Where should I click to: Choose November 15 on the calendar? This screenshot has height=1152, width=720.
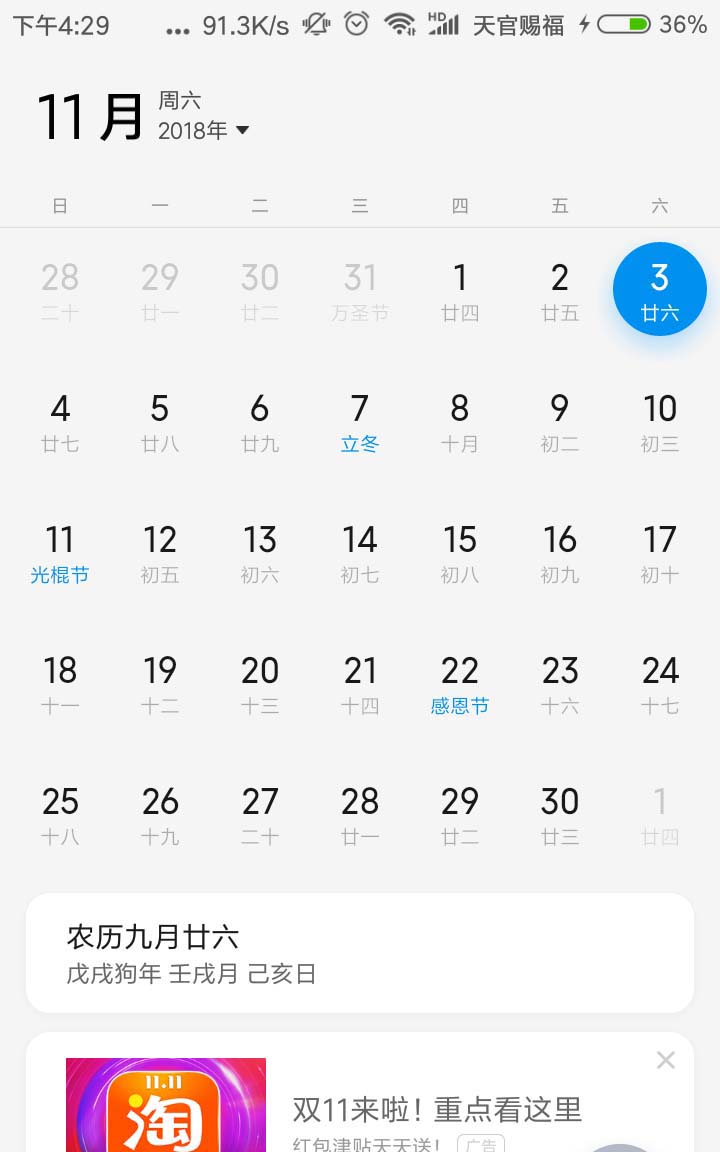pos(460,552)
